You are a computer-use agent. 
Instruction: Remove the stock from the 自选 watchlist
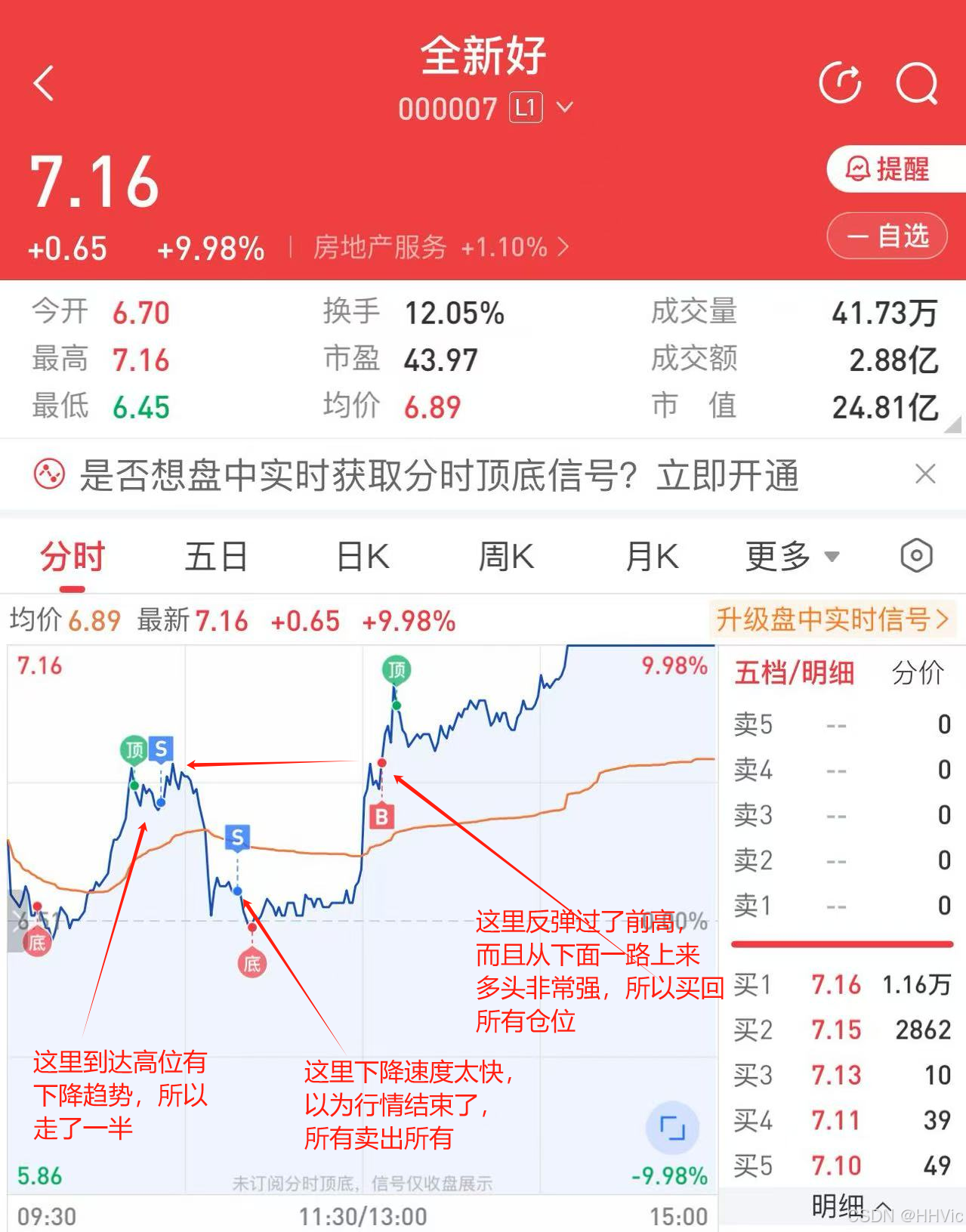(887, 236)
